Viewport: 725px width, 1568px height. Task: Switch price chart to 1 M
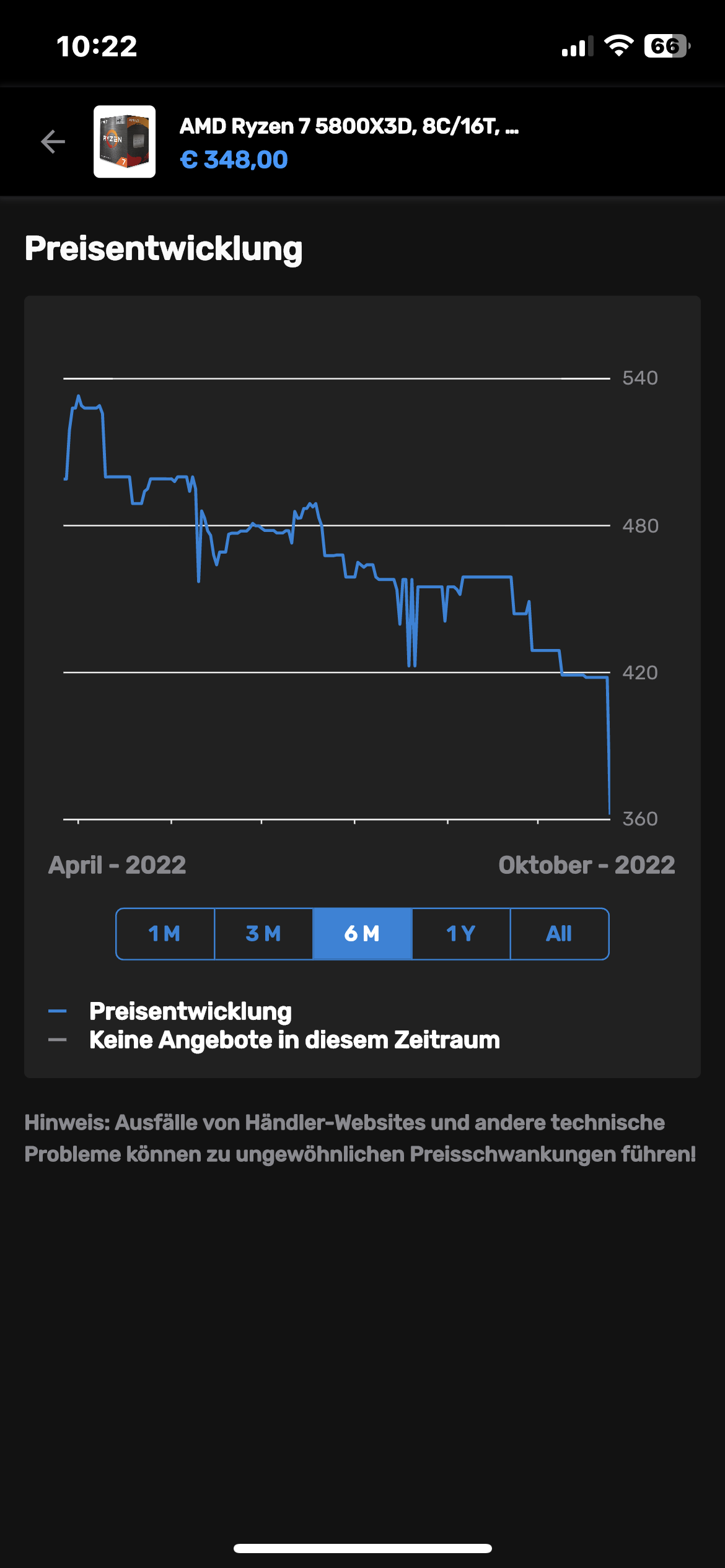click(165, 934)
